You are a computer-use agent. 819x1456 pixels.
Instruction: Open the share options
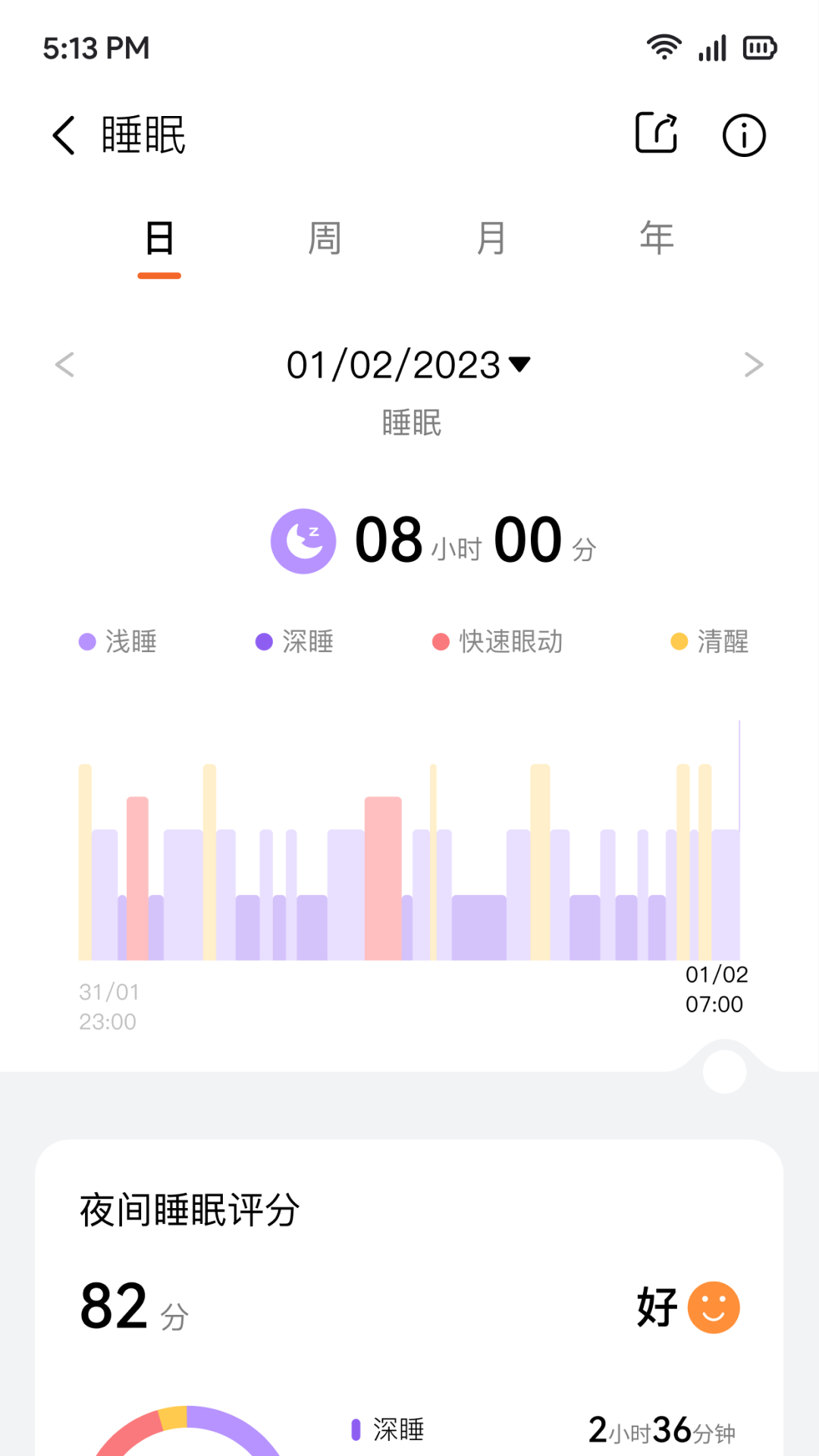655,133
